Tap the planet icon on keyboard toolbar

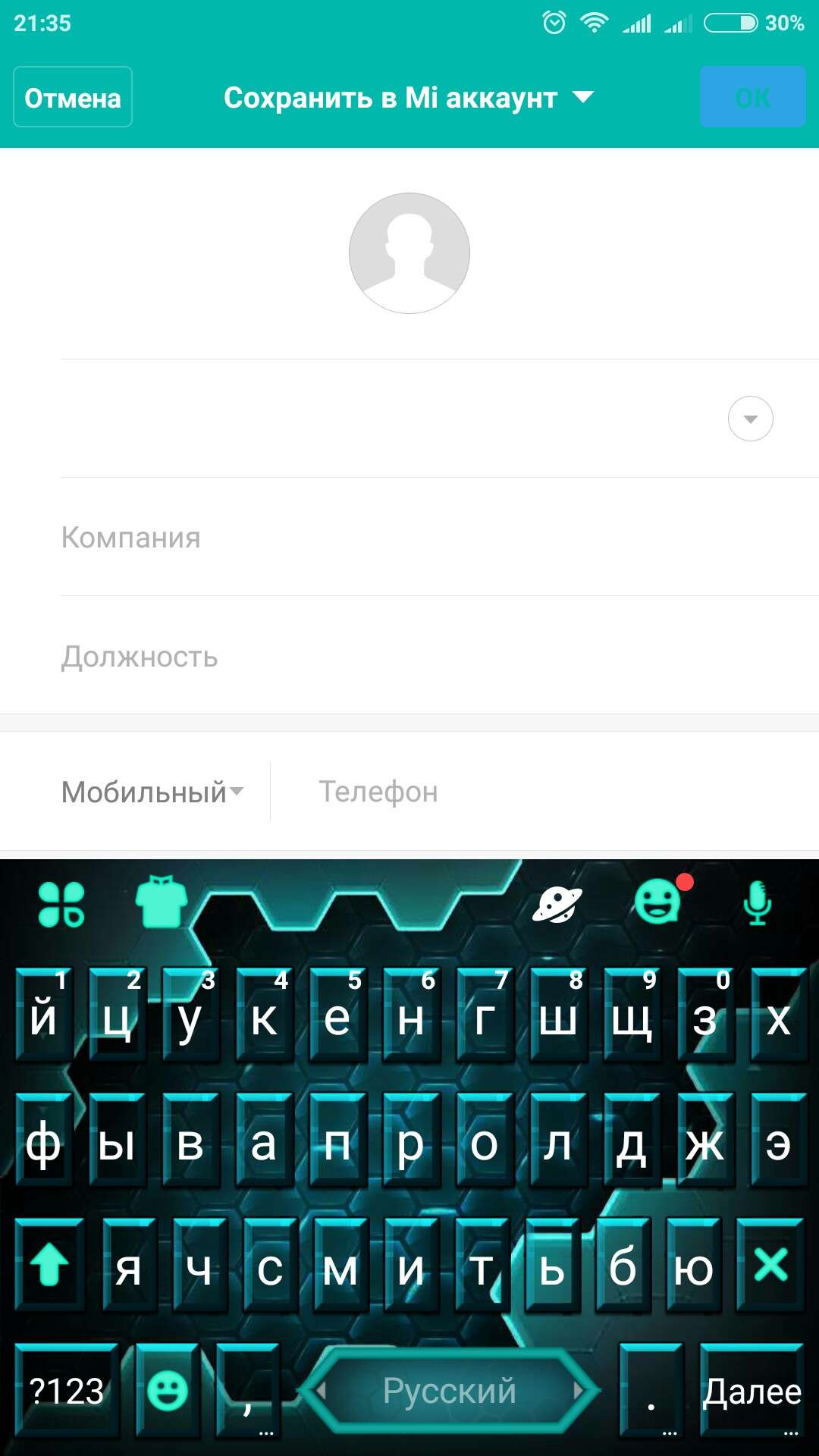click(557, 904)
